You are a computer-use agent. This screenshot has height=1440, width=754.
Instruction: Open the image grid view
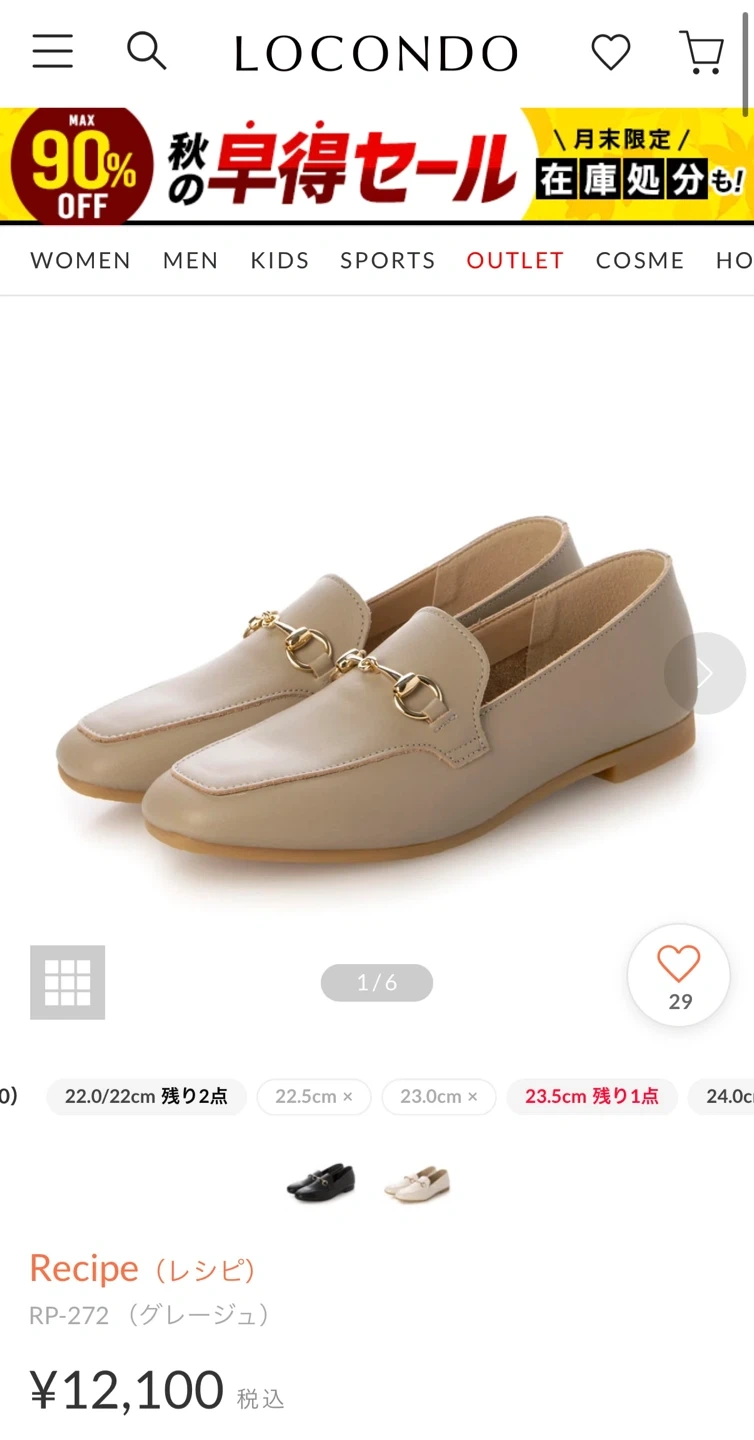tap(67, 982)
